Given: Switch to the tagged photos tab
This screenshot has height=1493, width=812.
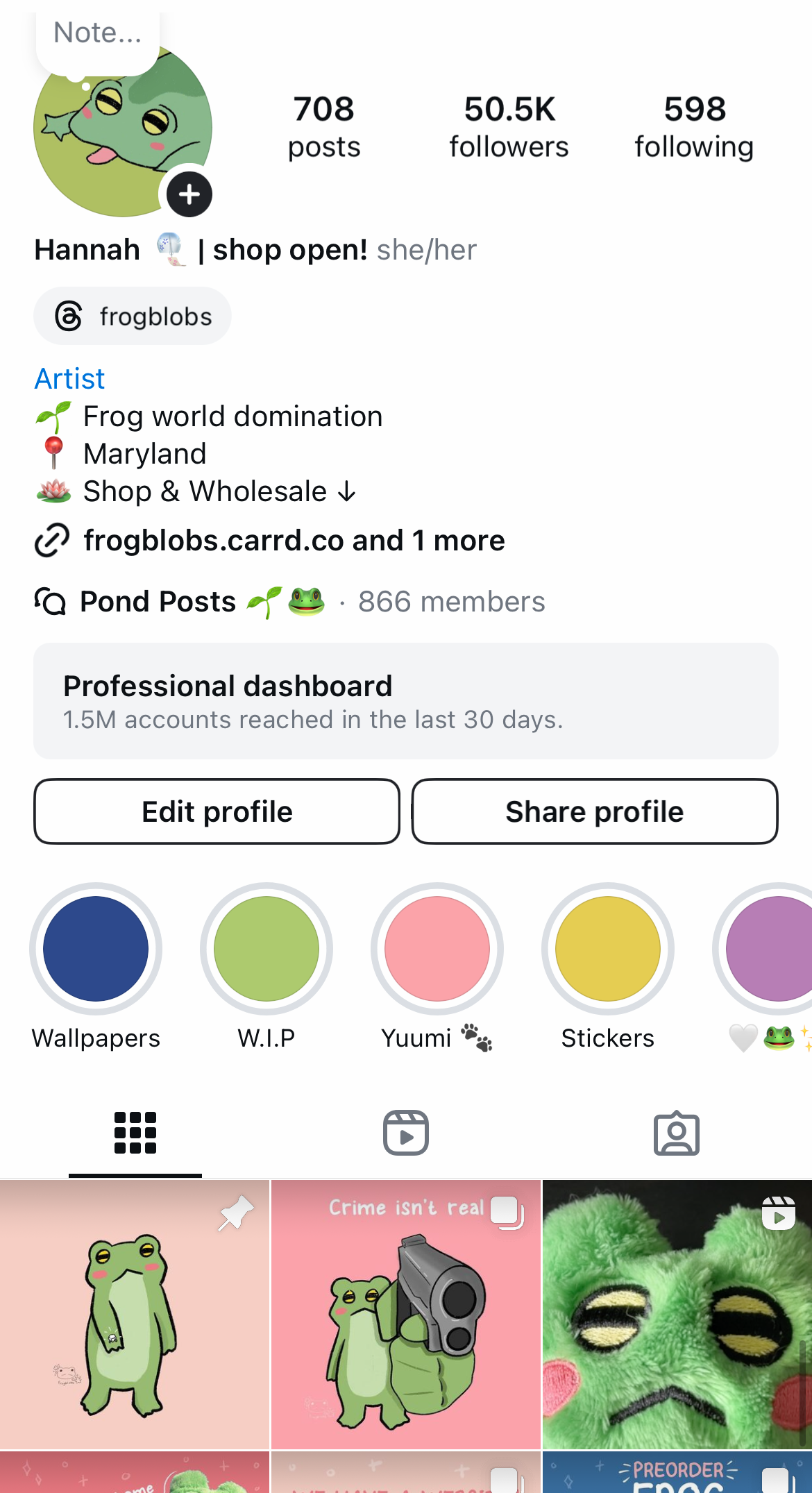Looking at the screenshot, I should (677, 1133).
